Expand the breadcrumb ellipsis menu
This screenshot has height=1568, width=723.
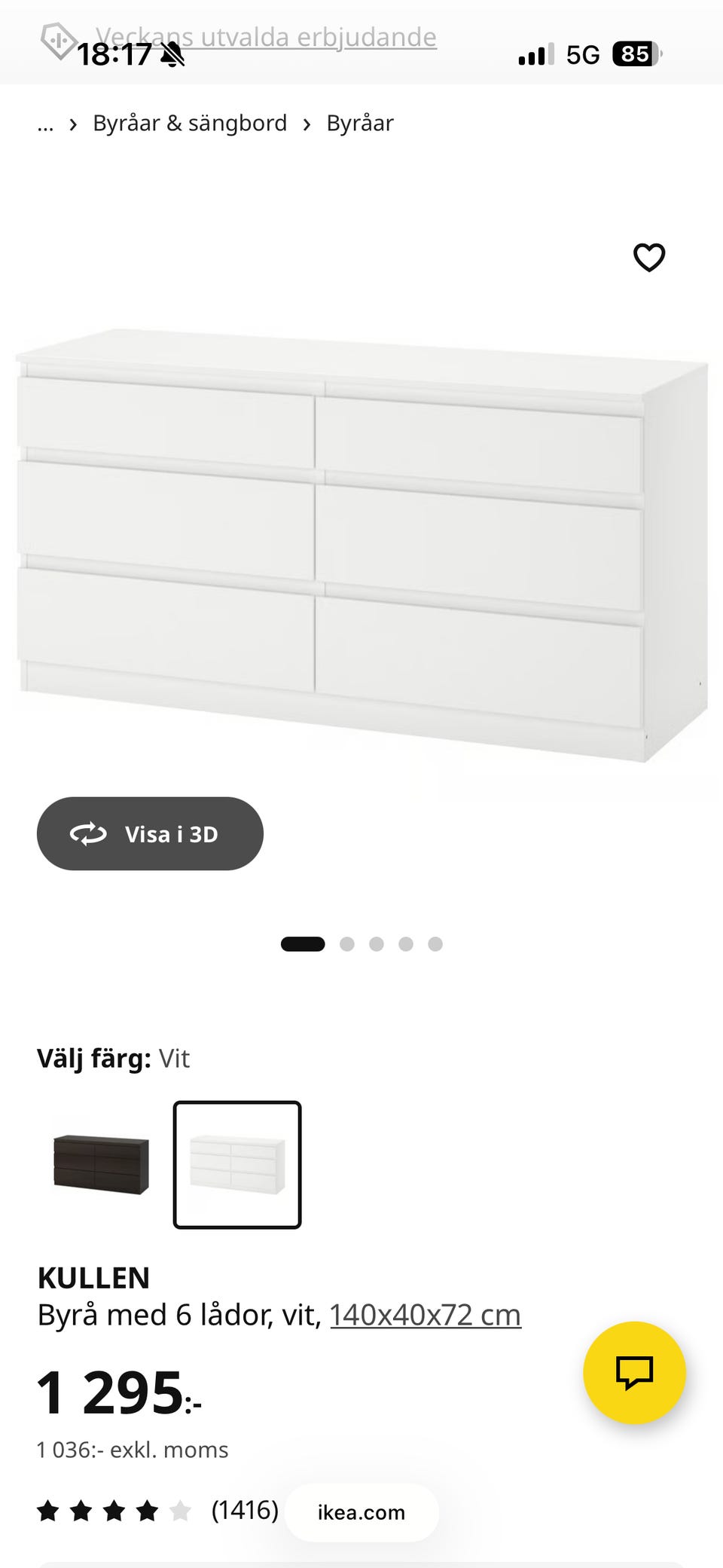(45, 123)
